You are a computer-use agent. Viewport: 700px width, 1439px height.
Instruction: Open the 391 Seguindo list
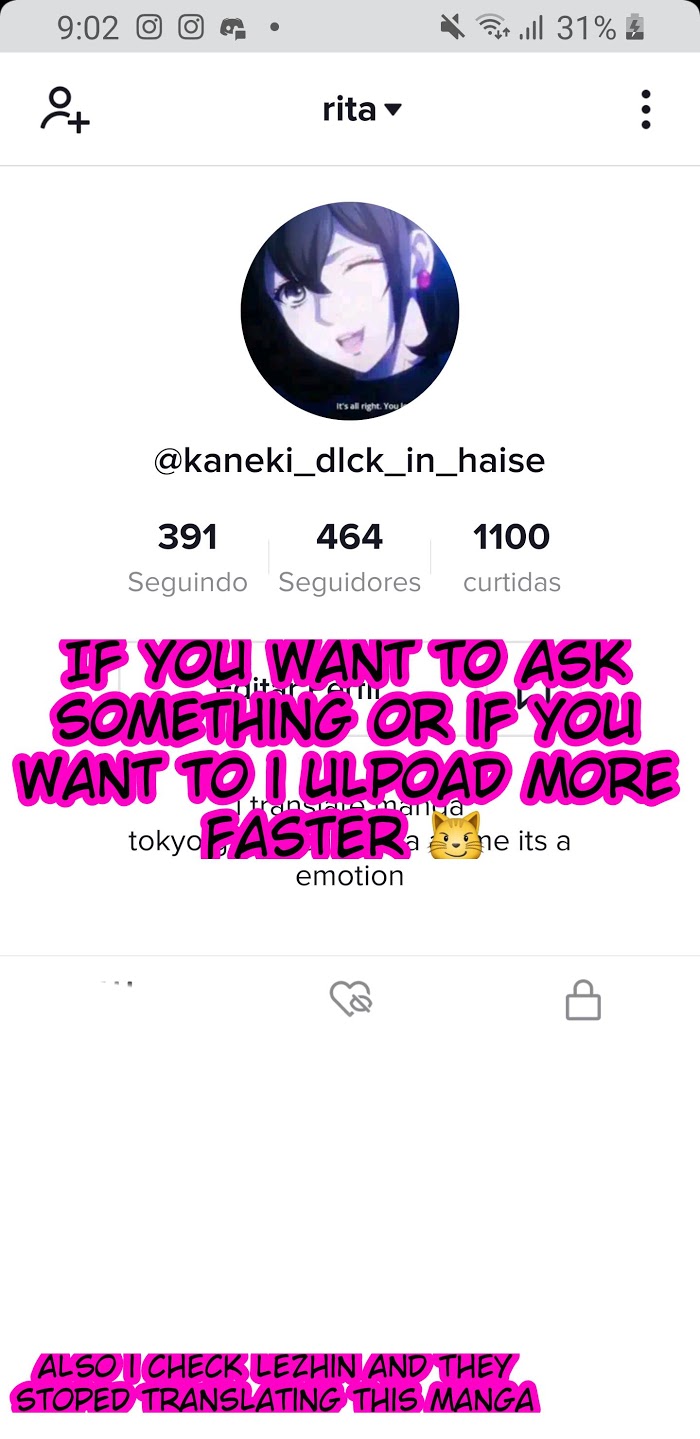(x=187, y=556)
